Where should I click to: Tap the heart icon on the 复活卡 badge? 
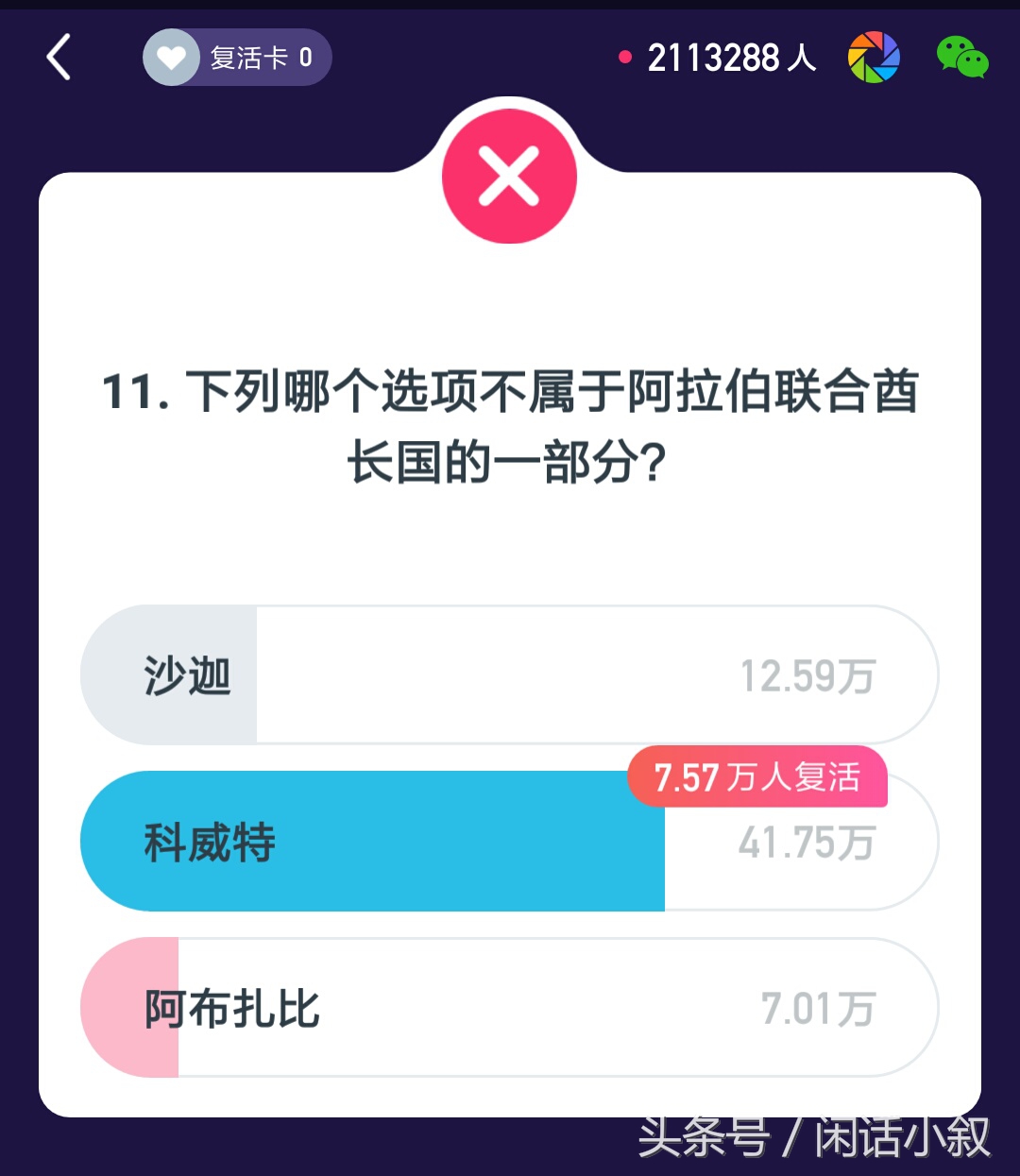[x=170, y=58]
